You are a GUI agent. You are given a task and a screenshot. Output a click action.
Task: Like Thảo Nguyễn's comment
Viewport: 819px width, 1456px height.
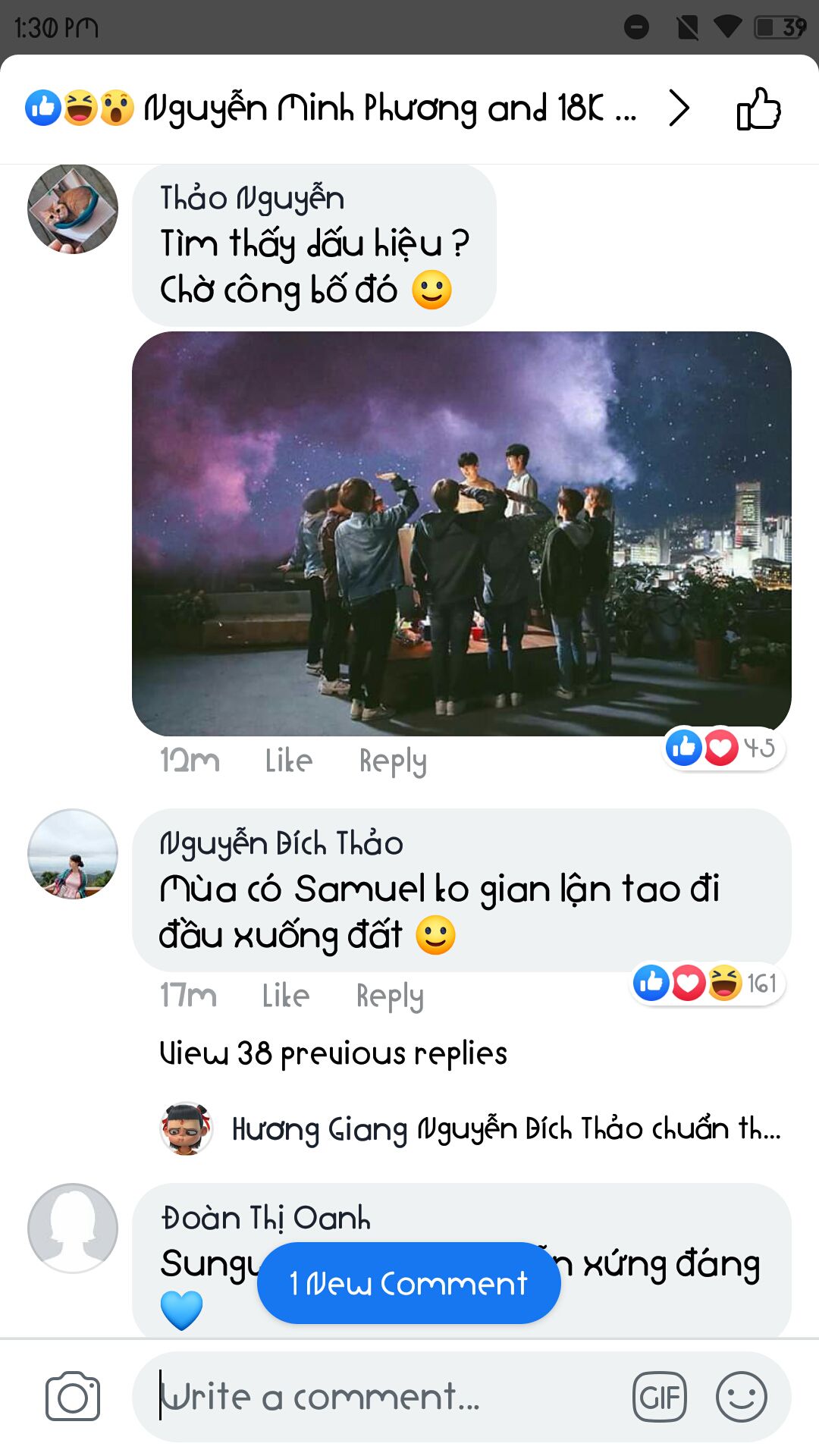[x=289, y=761]
